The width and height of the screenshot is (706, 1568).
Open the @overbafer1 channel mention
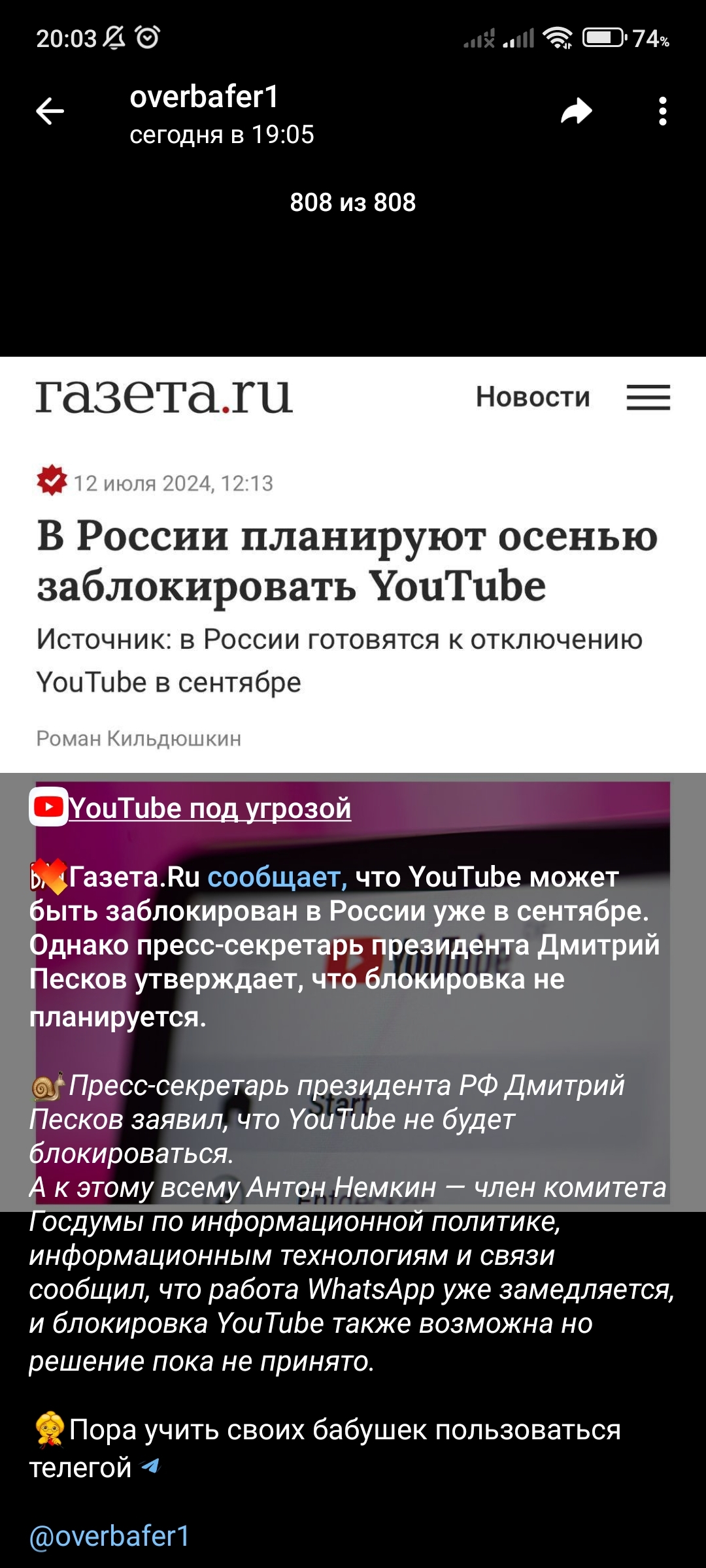110,1536
